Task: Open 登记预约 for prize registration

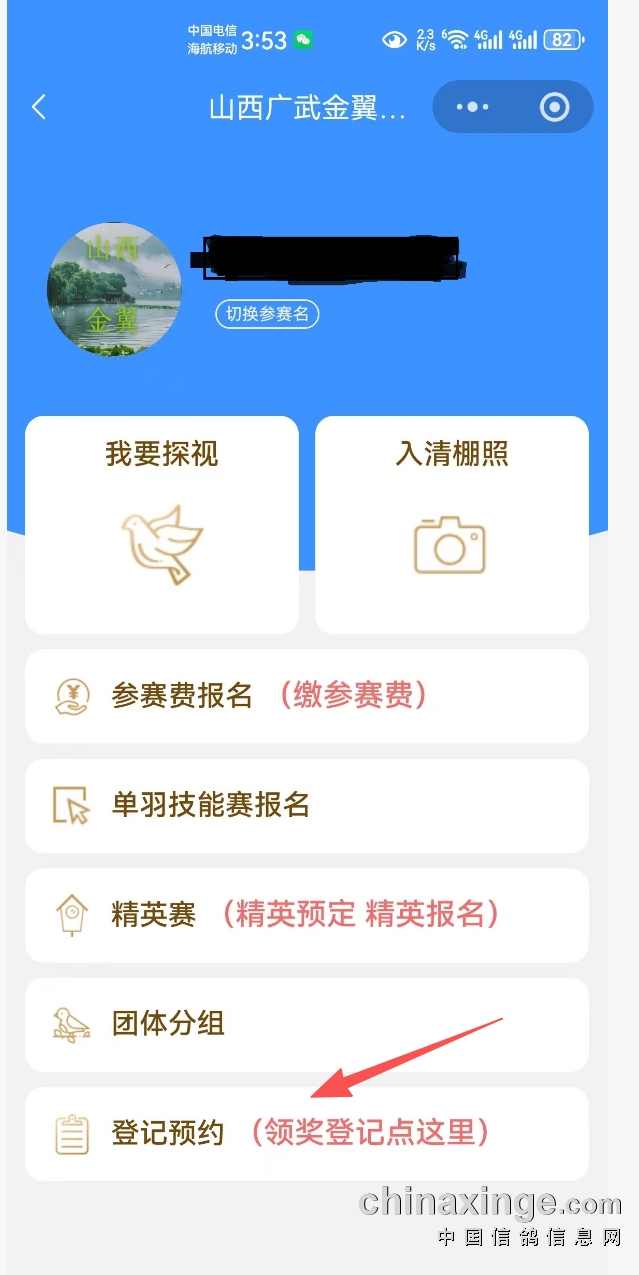Action: (306, 1133)
